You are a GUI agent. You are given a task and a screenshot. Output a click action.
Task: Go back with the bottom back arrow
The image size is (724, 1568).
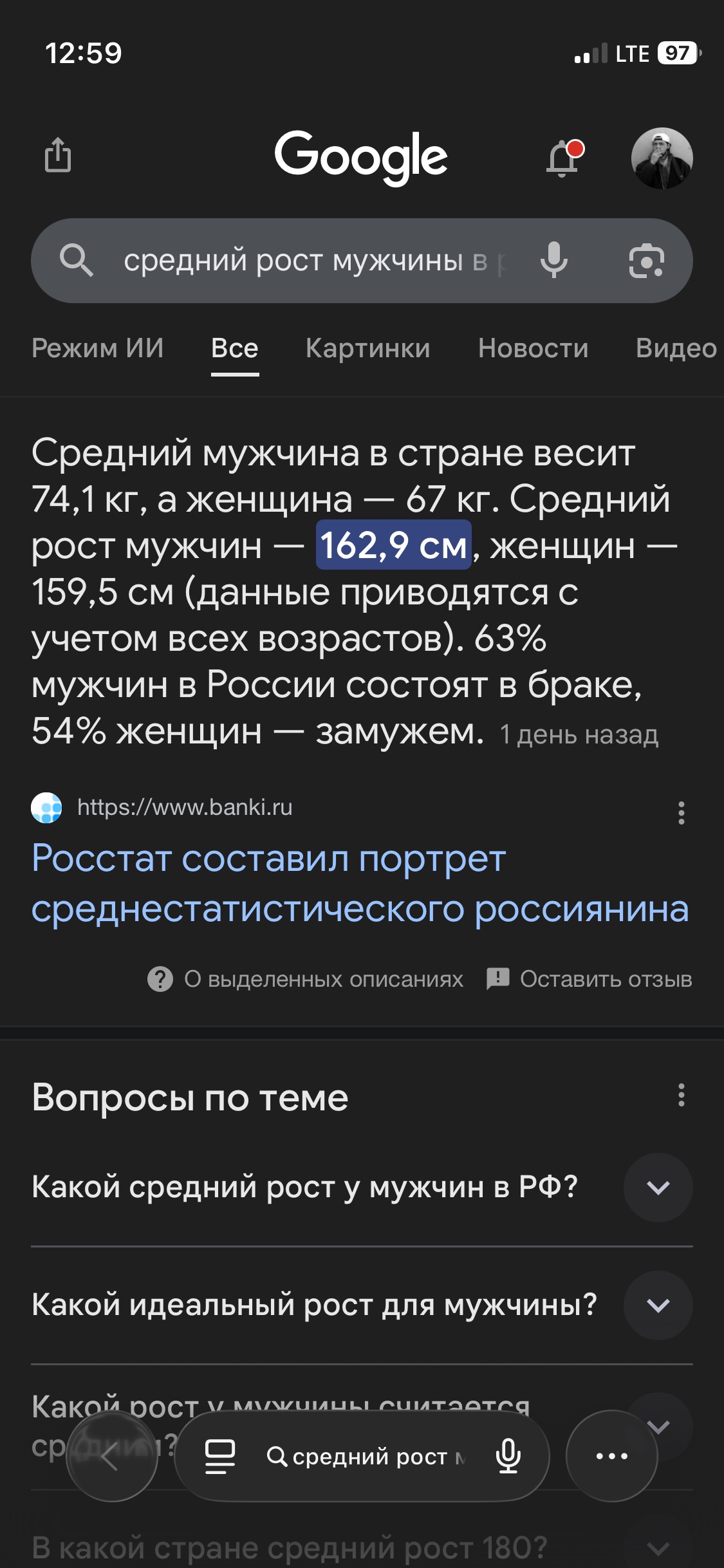tap(112, 1456)
